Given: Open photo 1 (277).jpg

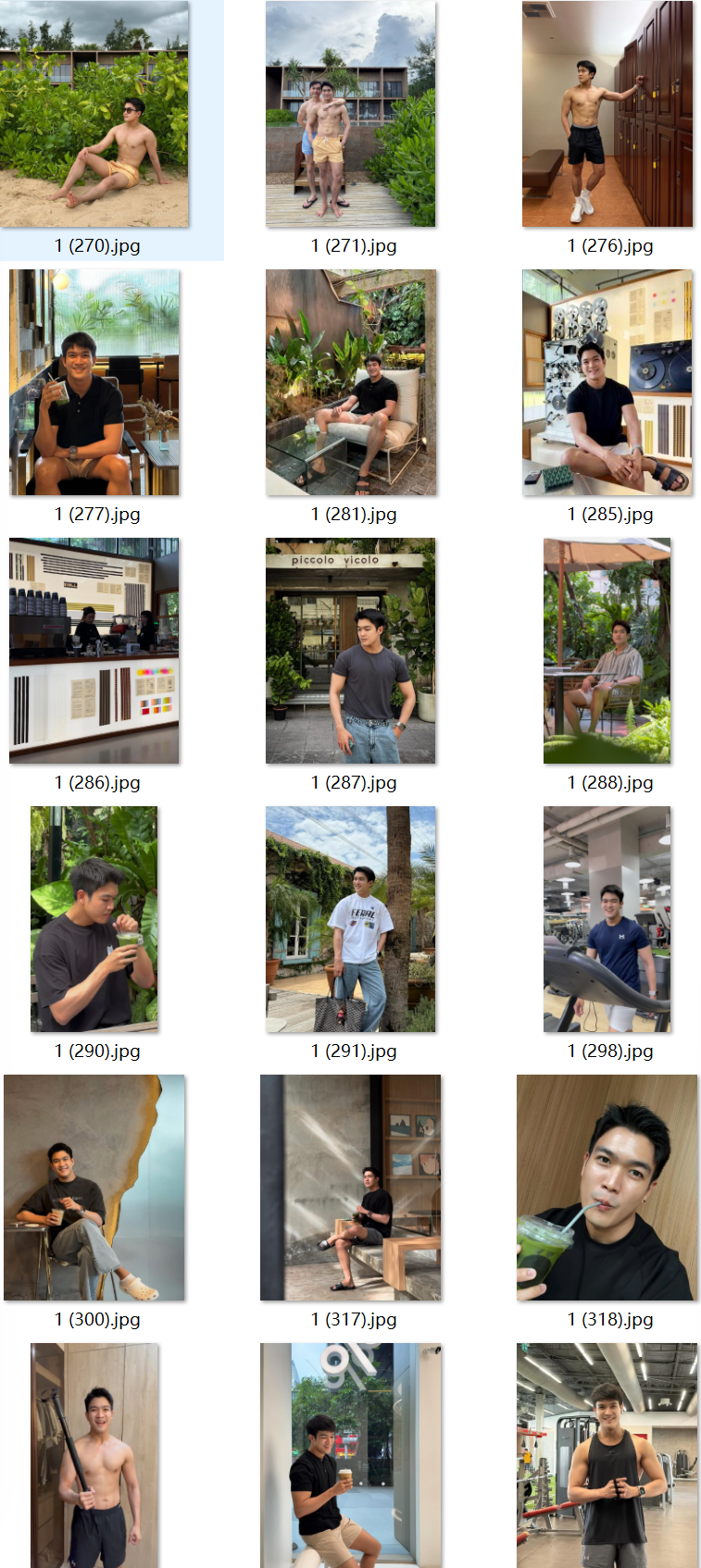Looking at the screenshot, I should point(94,382).
